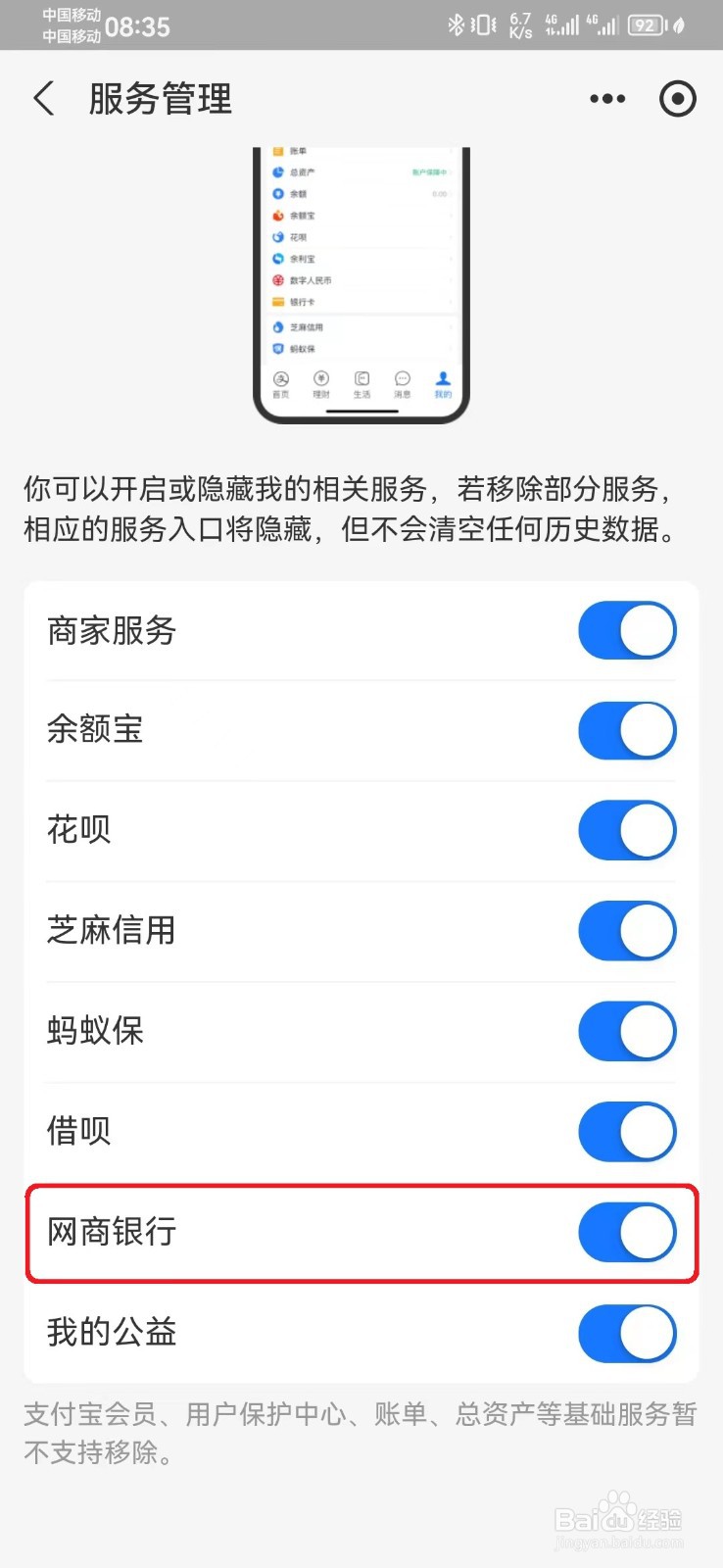The height and width of the screenshot is (1568, 723).
Task: Disable the 芝麻信用 service switch
Action: point(626,931)
